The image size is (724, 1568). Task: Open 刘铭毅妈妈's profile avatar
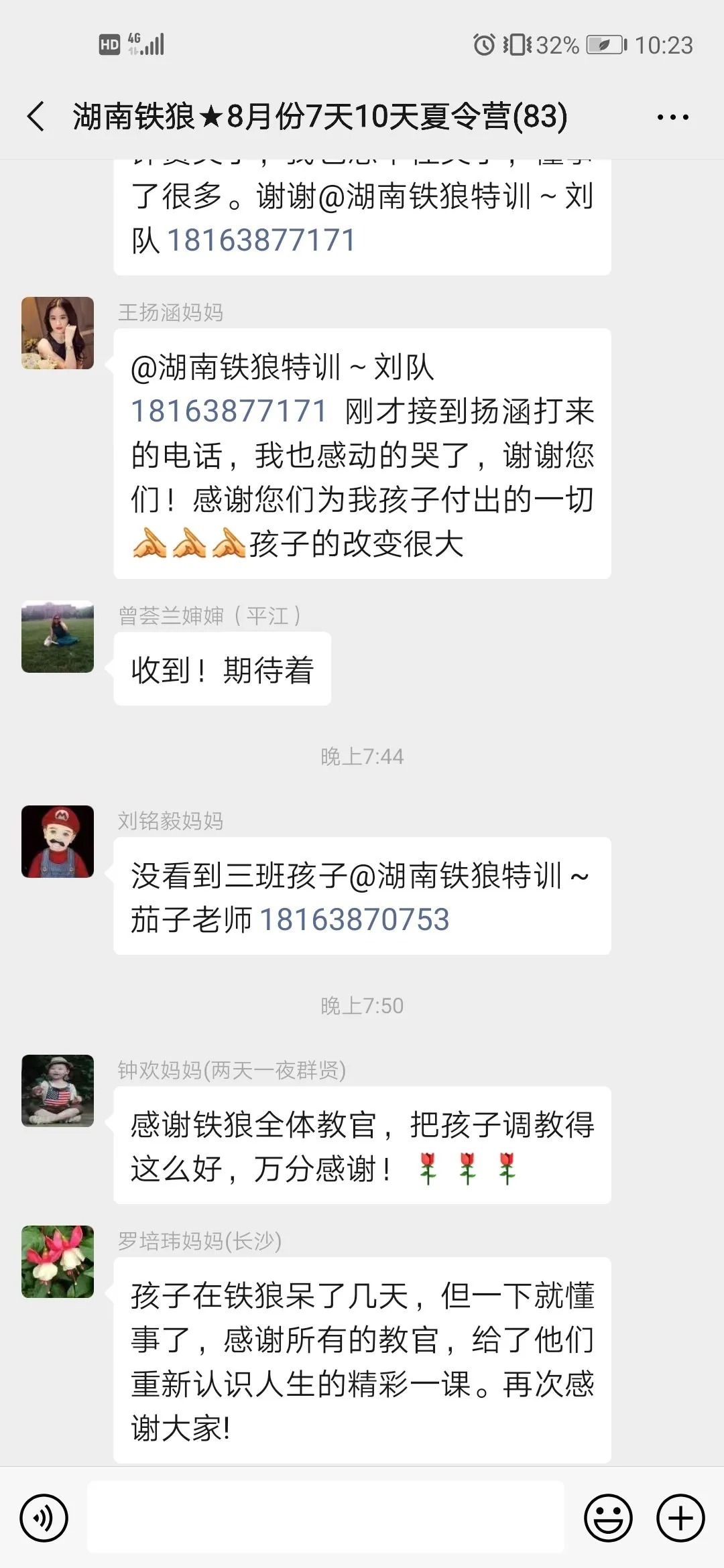tap(58, 842)
